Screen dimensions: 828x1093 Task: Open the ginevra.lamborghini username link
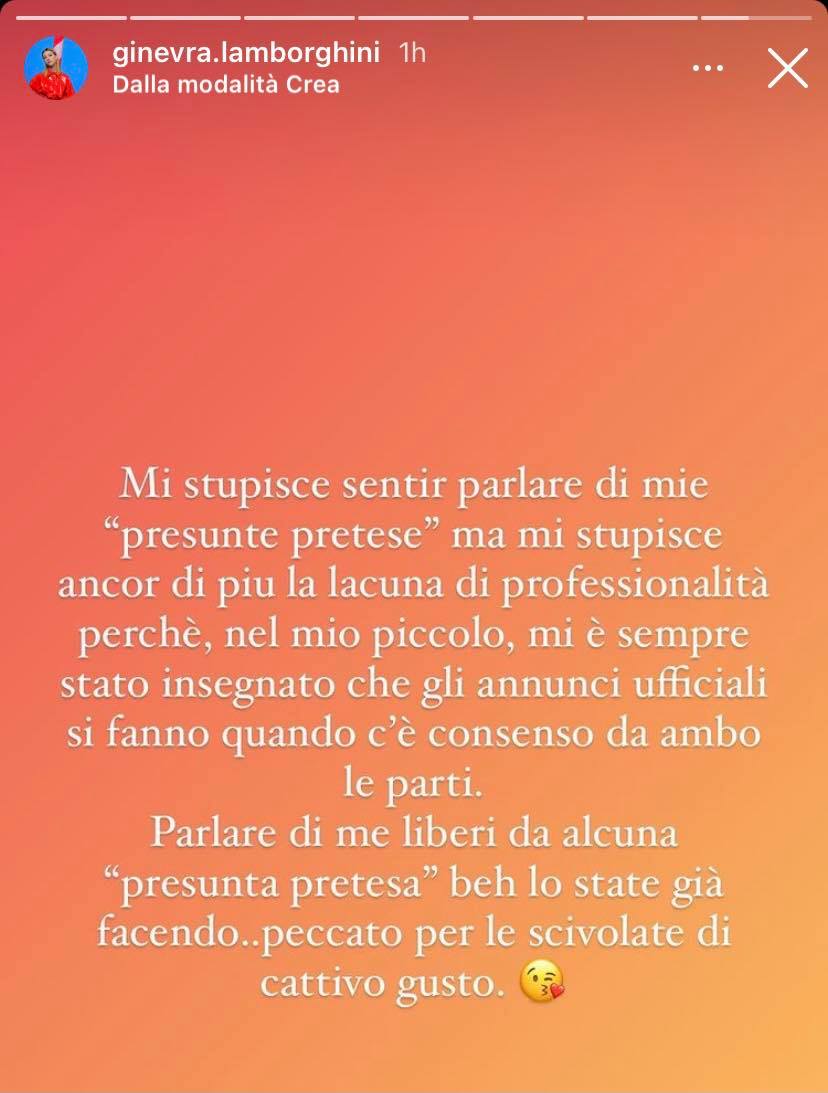(246, 53)
